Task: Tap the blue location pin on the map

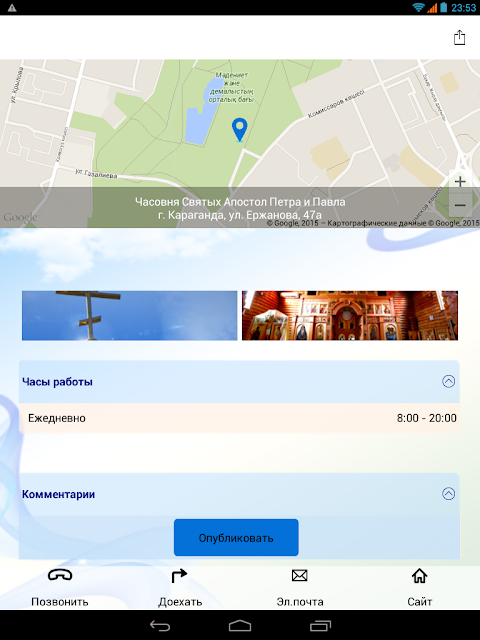Action: (240, 130)
